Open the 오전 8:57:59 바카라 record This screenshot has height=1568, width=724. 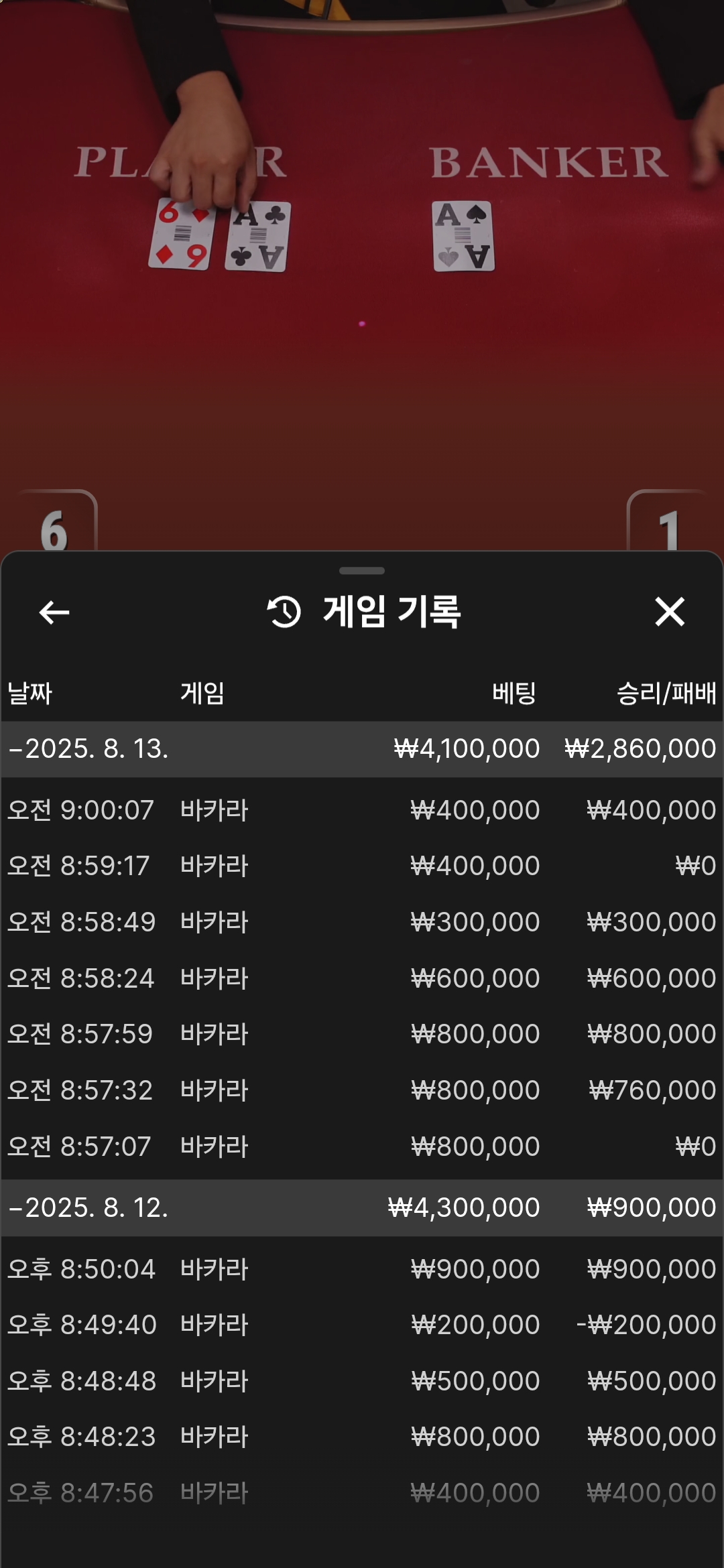(362, 1034)
